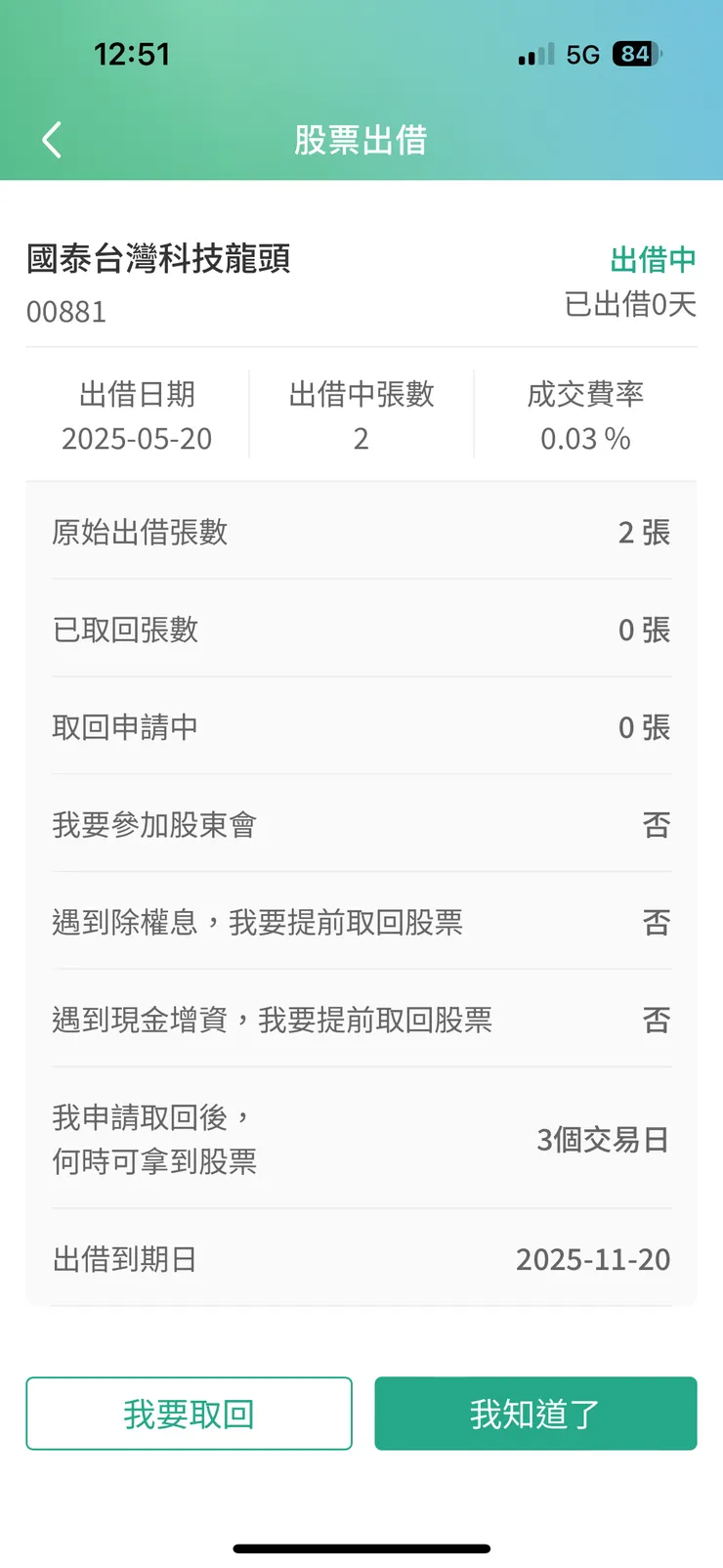The image size is (723, 1568).
Task: Select the 出借中 status label
Action: point(651,261)
